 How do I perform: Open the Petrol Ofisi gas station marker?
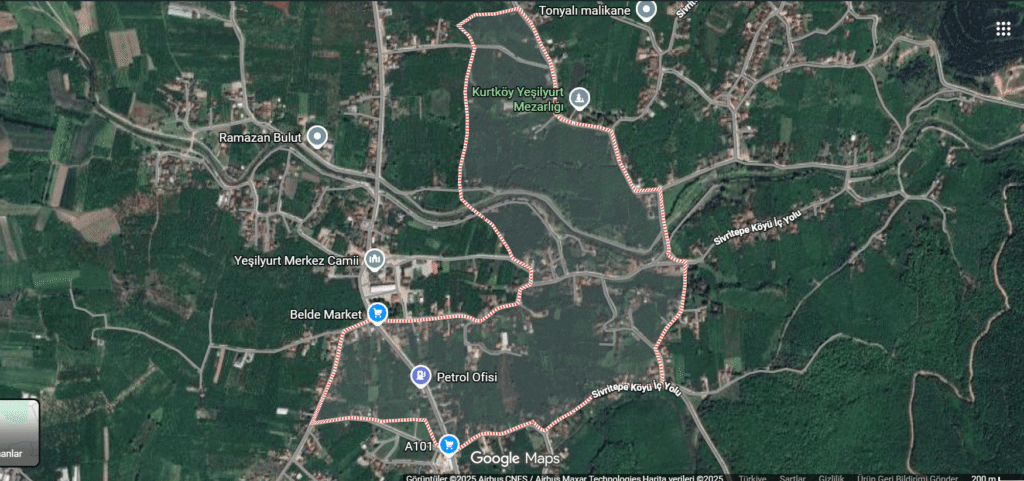pos(422,376)
